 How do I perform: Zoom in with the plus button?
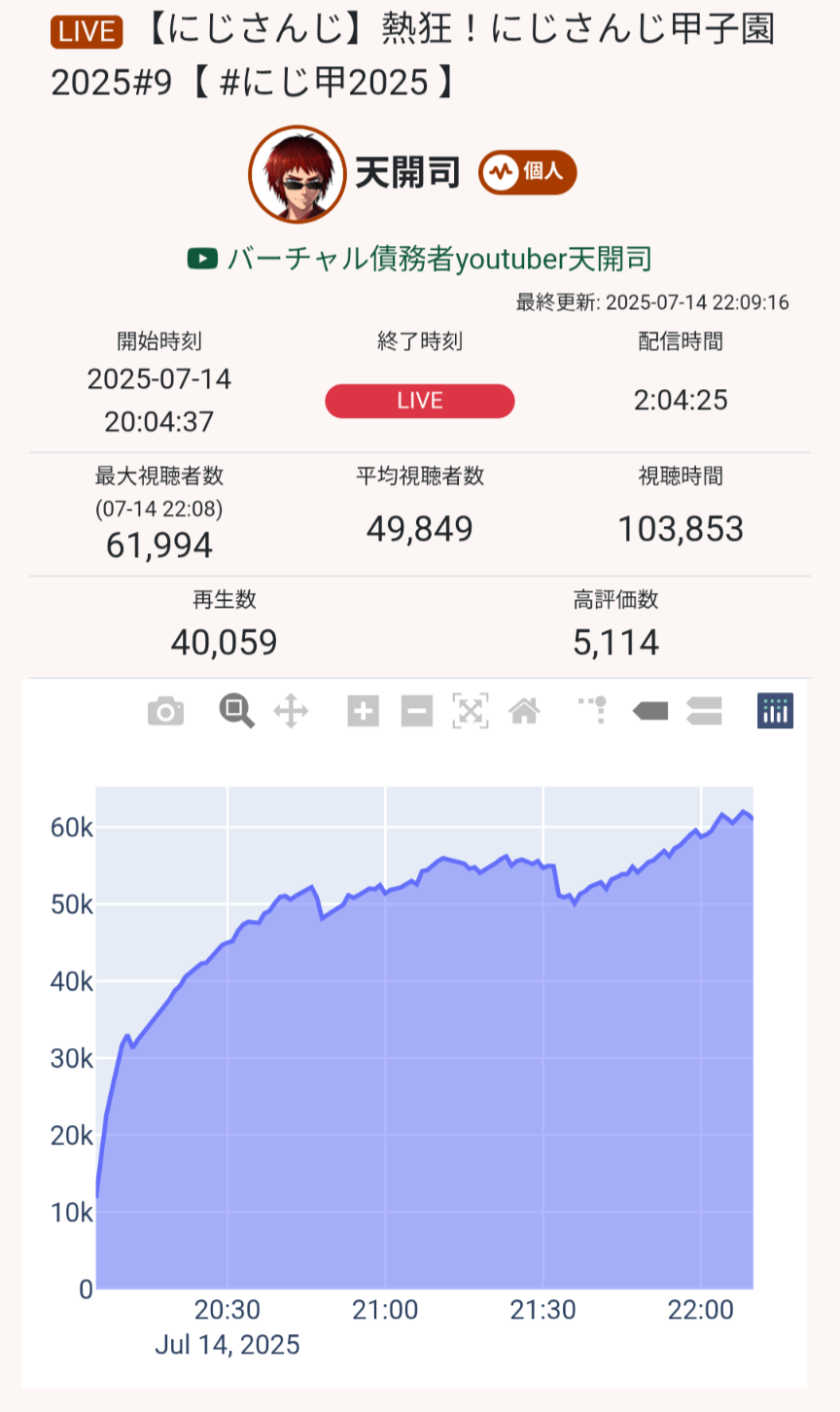pos(363,712)
